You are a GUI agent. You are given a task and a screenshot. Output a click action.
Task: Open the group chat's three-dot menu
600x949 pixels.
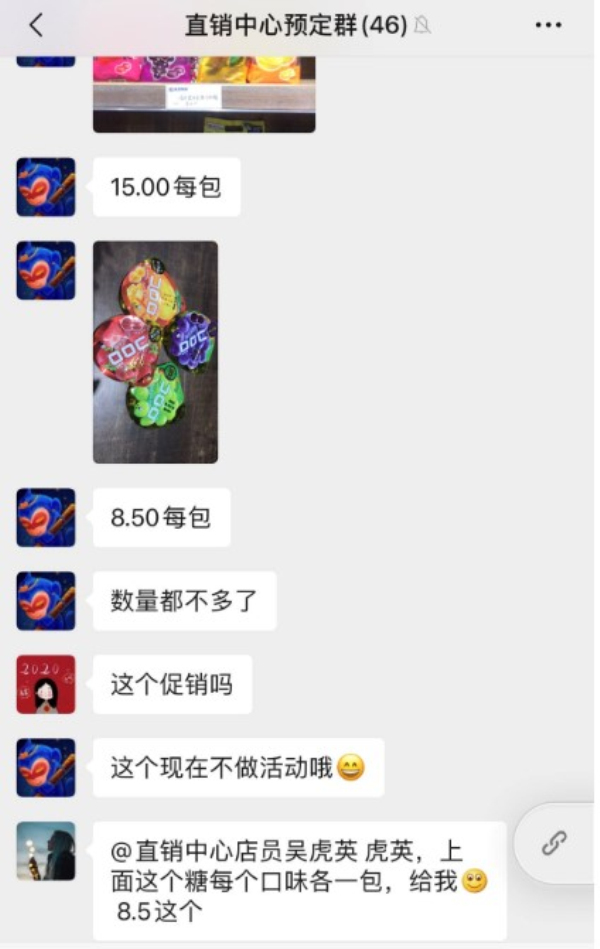pos(548,26)
